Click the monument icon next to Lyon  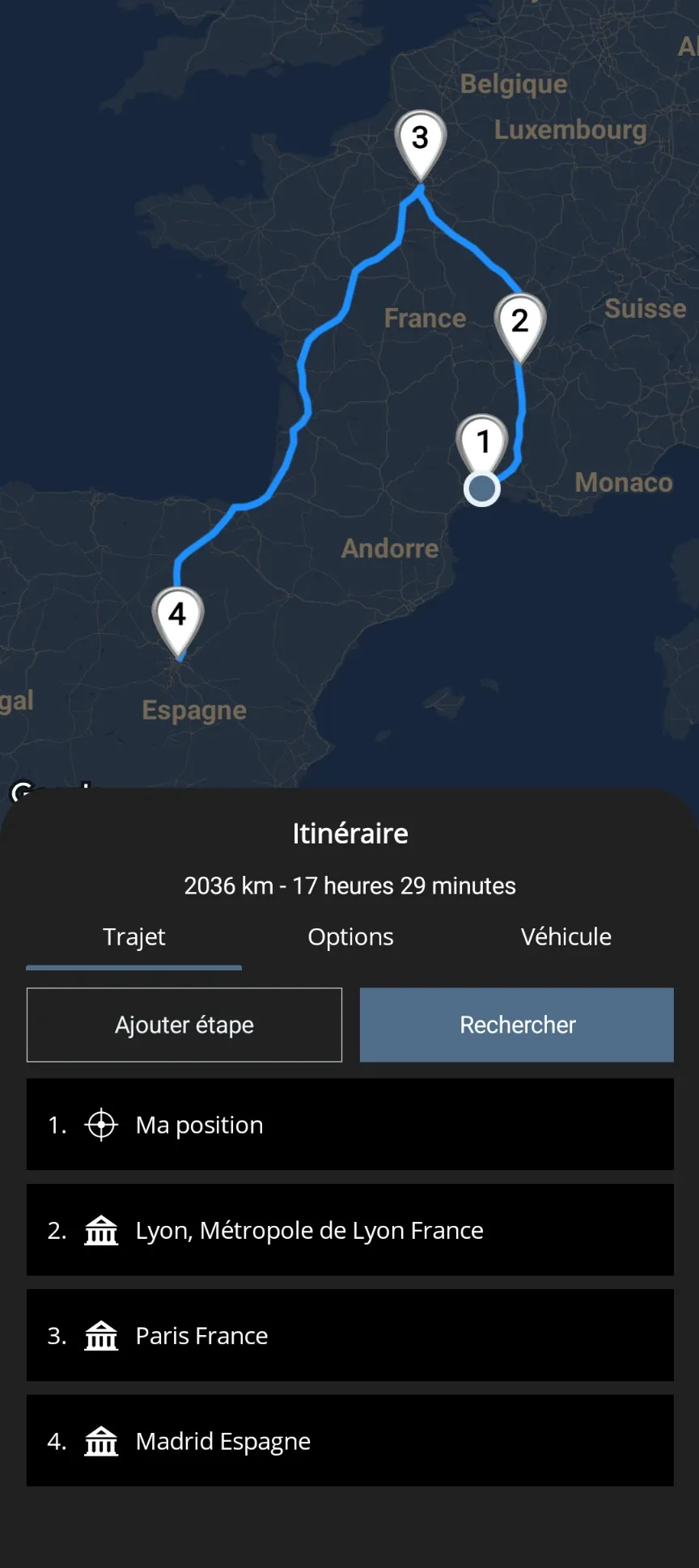[x=100, y=1230]
